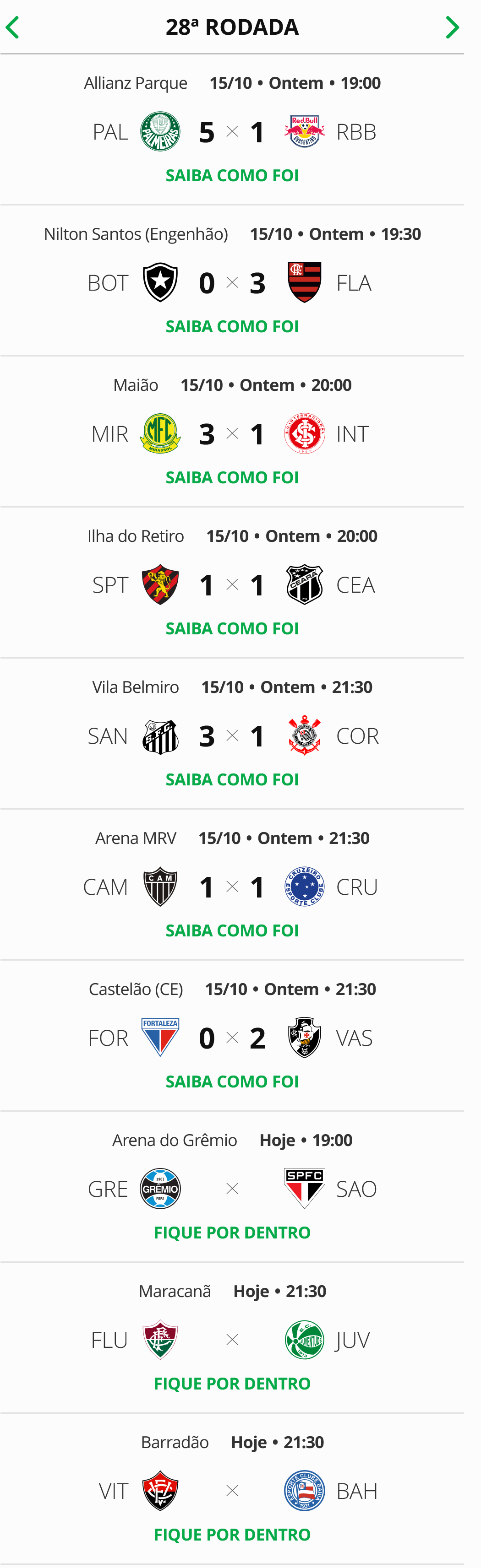This screenshot has width=481, height=1568.
Task: Open 'Saiba como foi' for CAM x CRU
Action: coord(232,930)
